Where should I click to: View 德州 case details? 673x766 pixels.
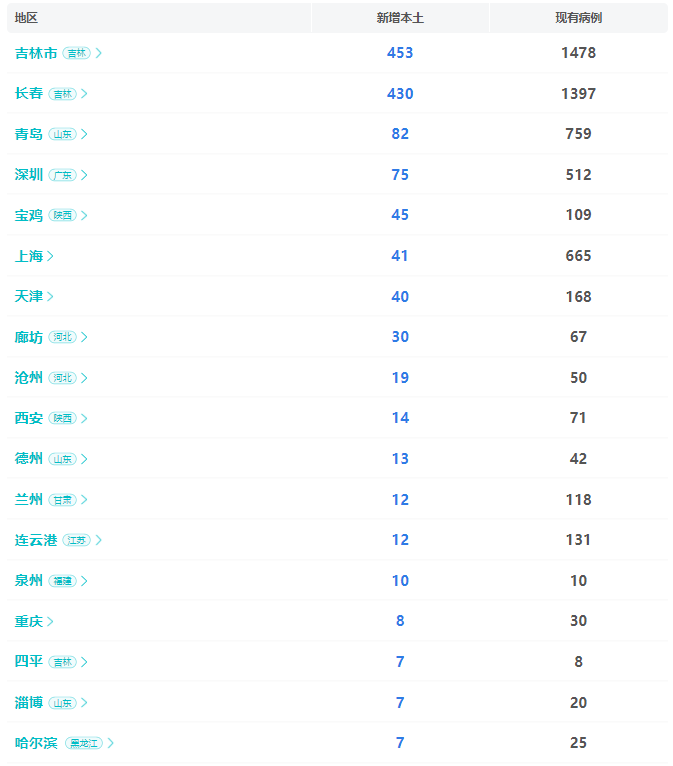point(29,459)
